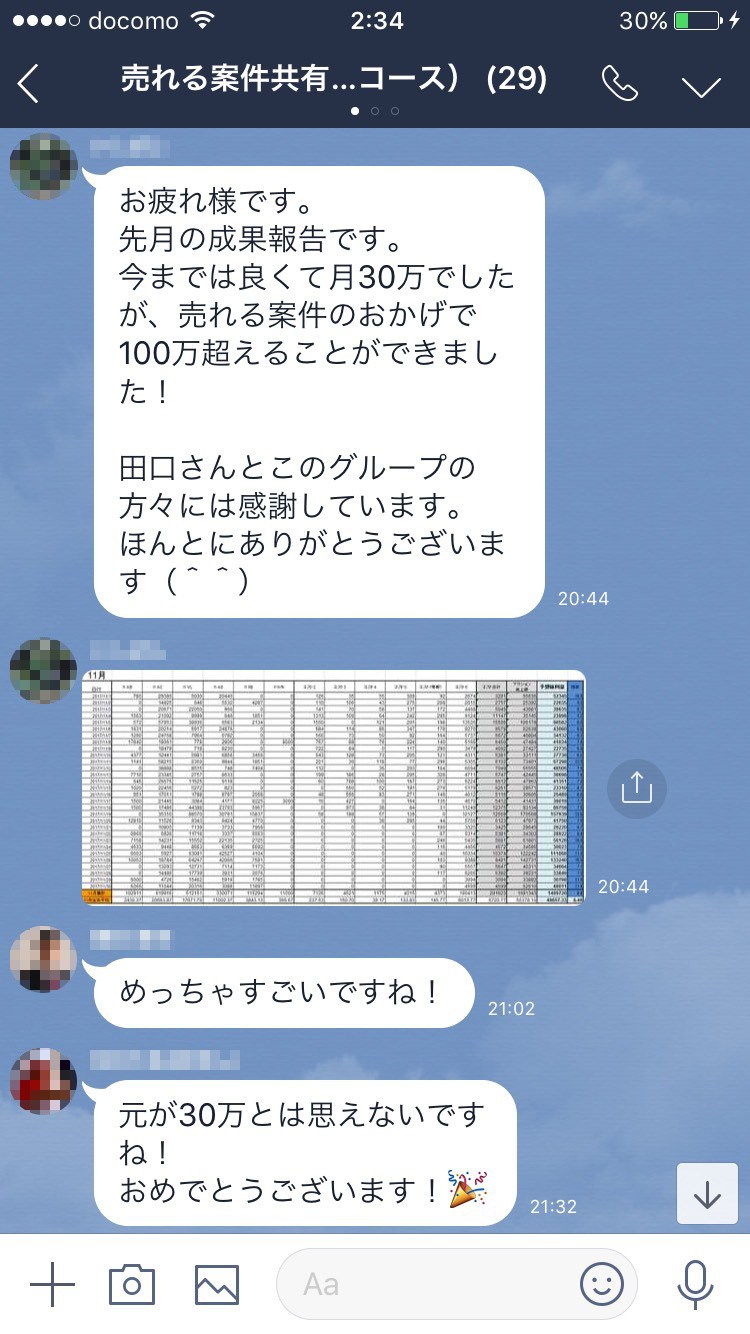Open the sticker and emoji panel
Image resolution: width=750 pixels, height=1334 pixels.
(601, 1284)
